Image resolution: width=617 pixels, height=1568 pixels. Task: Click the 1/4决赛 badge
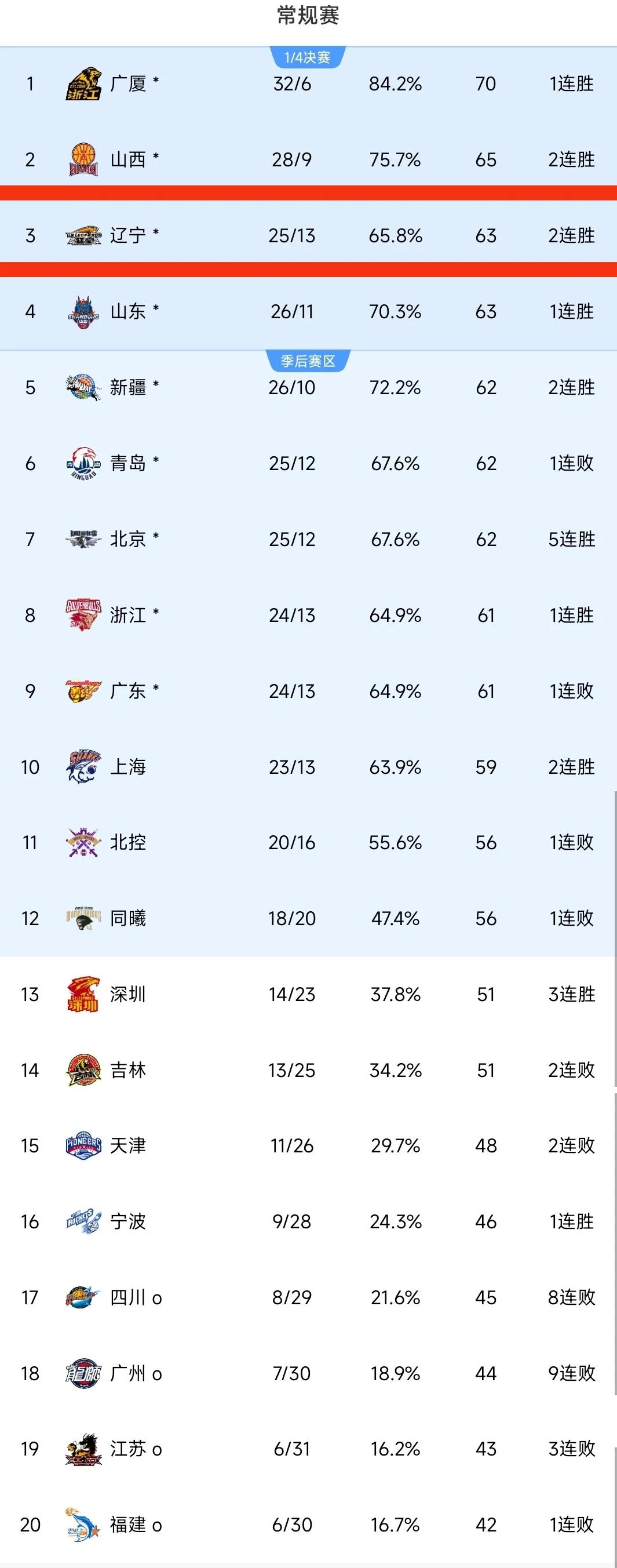click(308, 56)
